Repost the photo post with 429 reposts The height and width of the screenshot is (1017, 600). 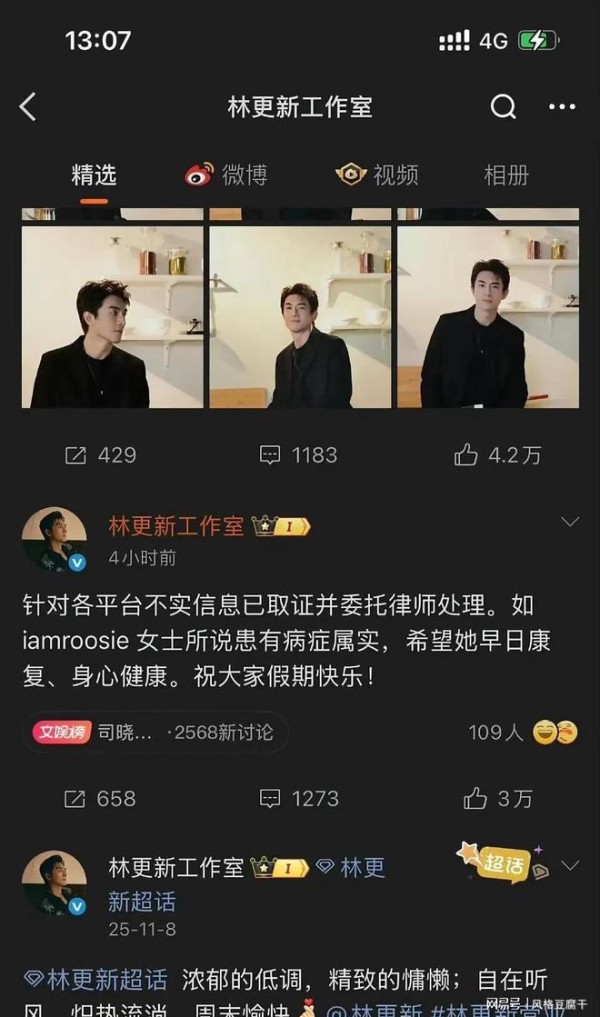coord(100,455)
